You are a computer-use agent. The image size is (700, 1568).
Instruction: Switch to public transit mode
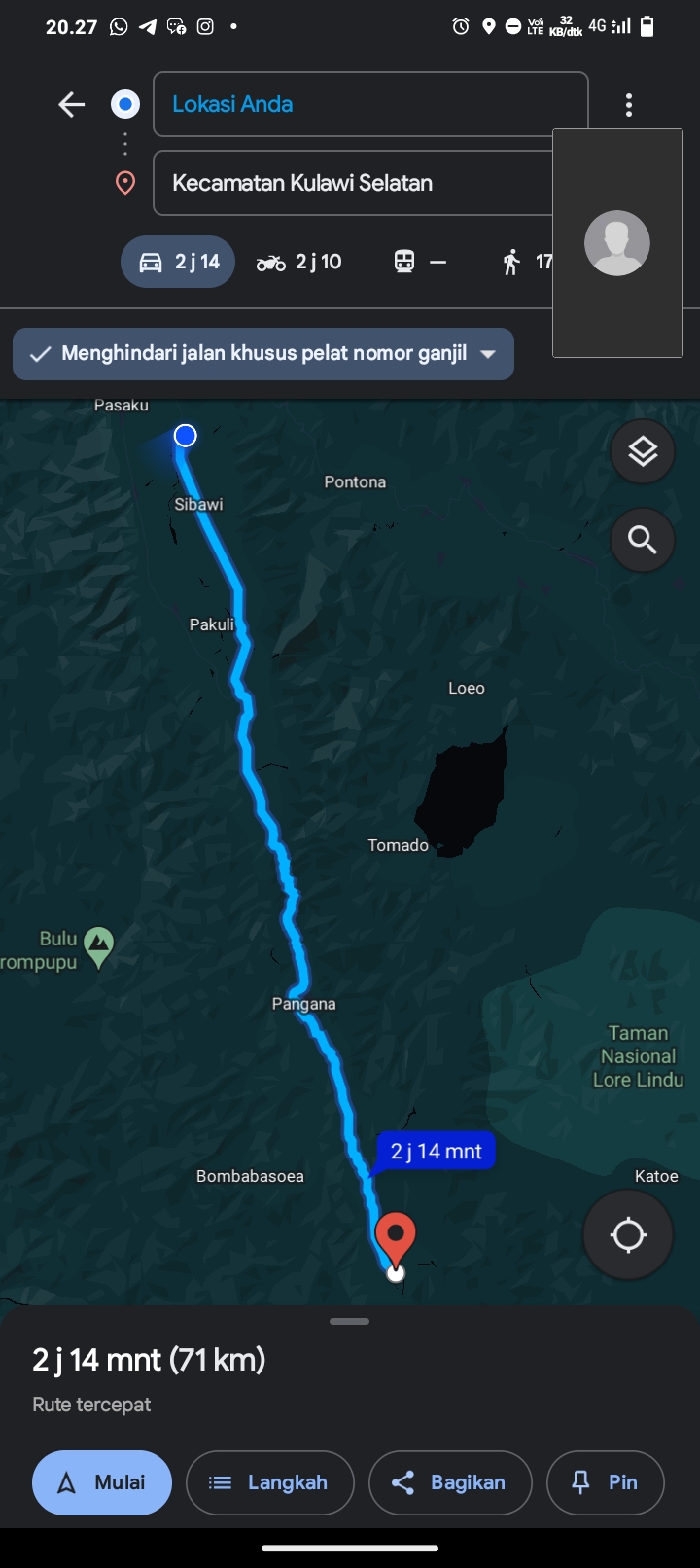(x=420, y=262)
